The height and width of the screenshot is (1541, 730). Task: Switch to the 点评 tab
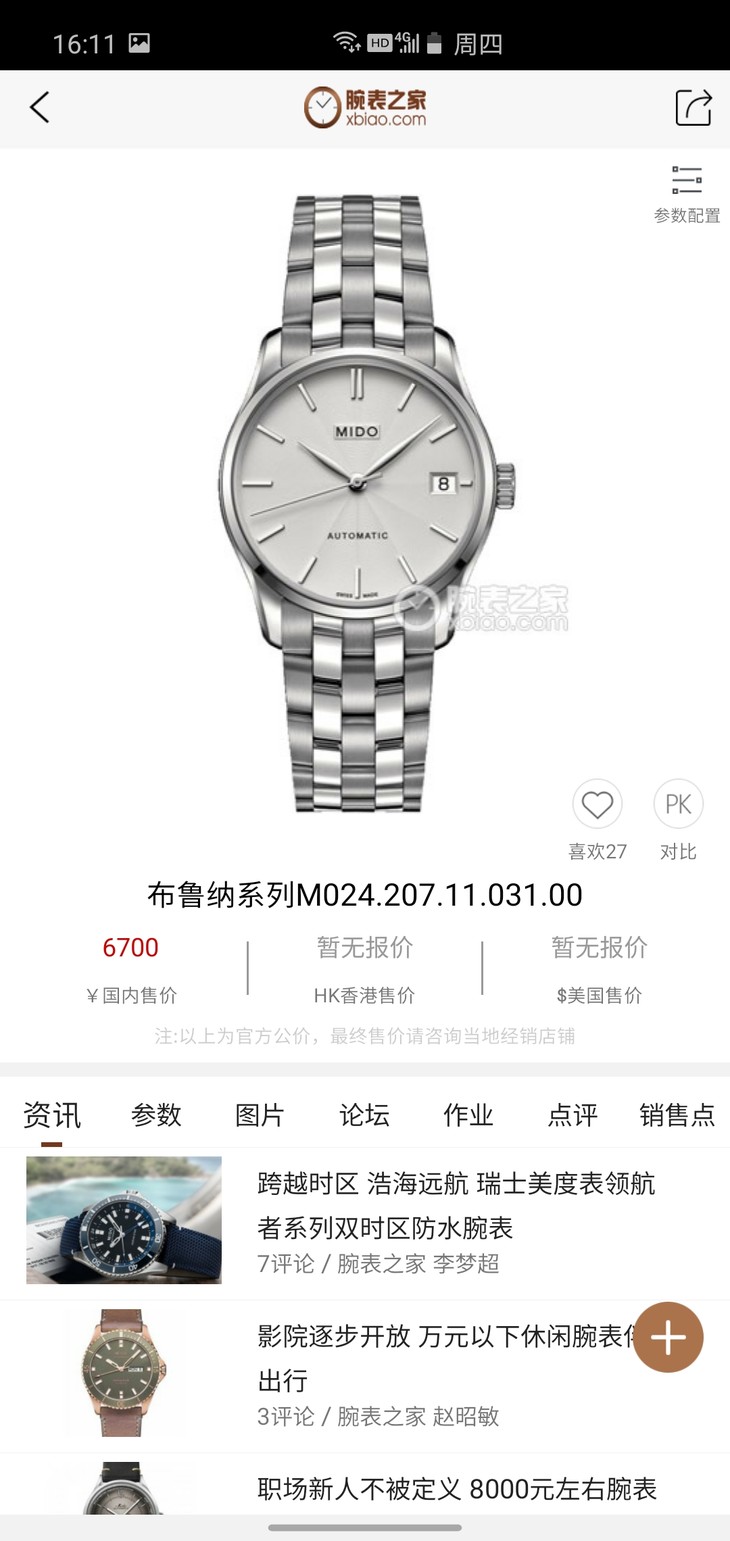pos(572,1114)
